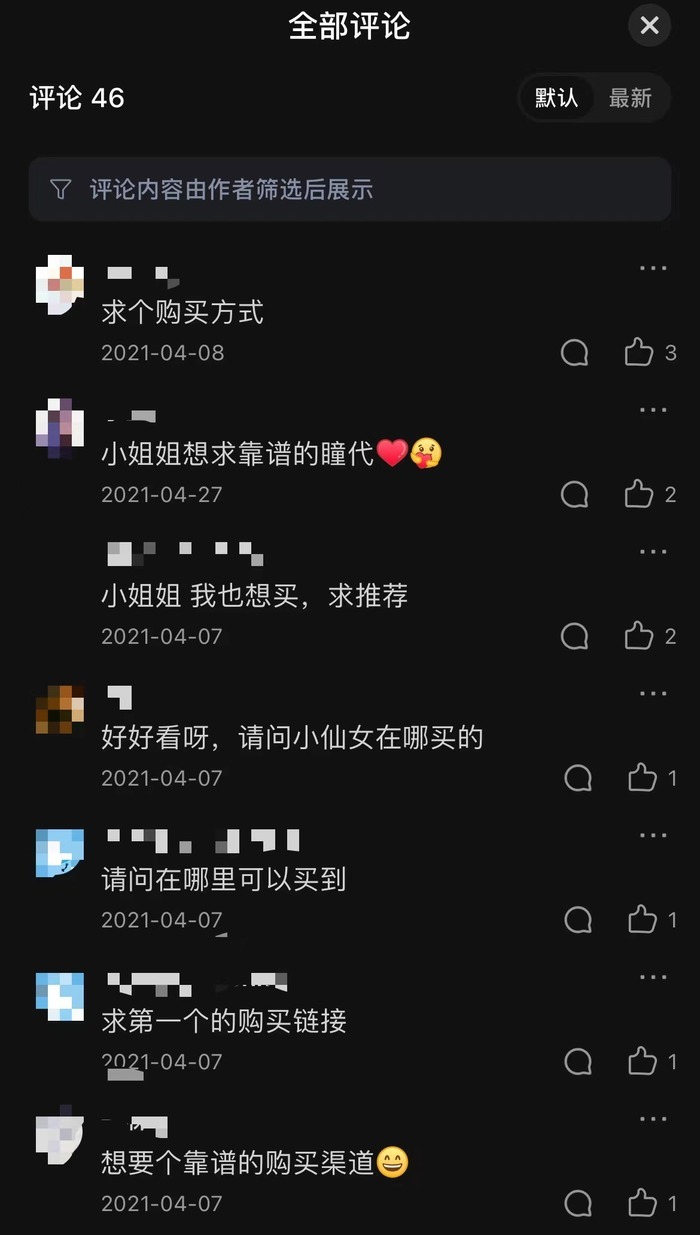
Task: Like the comment 请问在哪里可以买到
Action: click(642, 920)
